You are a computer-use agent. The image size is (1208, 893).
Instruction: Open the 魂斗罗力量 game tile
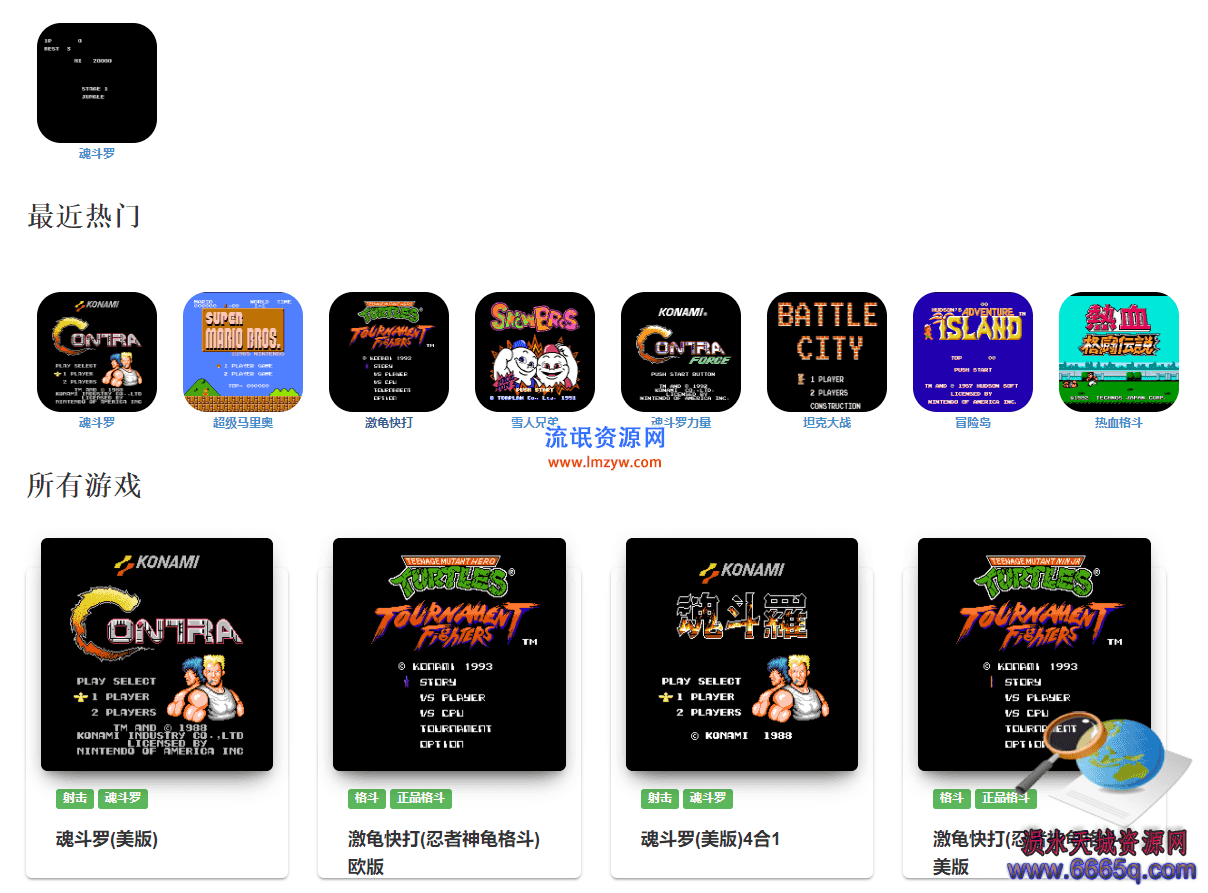tap(681, 352)
